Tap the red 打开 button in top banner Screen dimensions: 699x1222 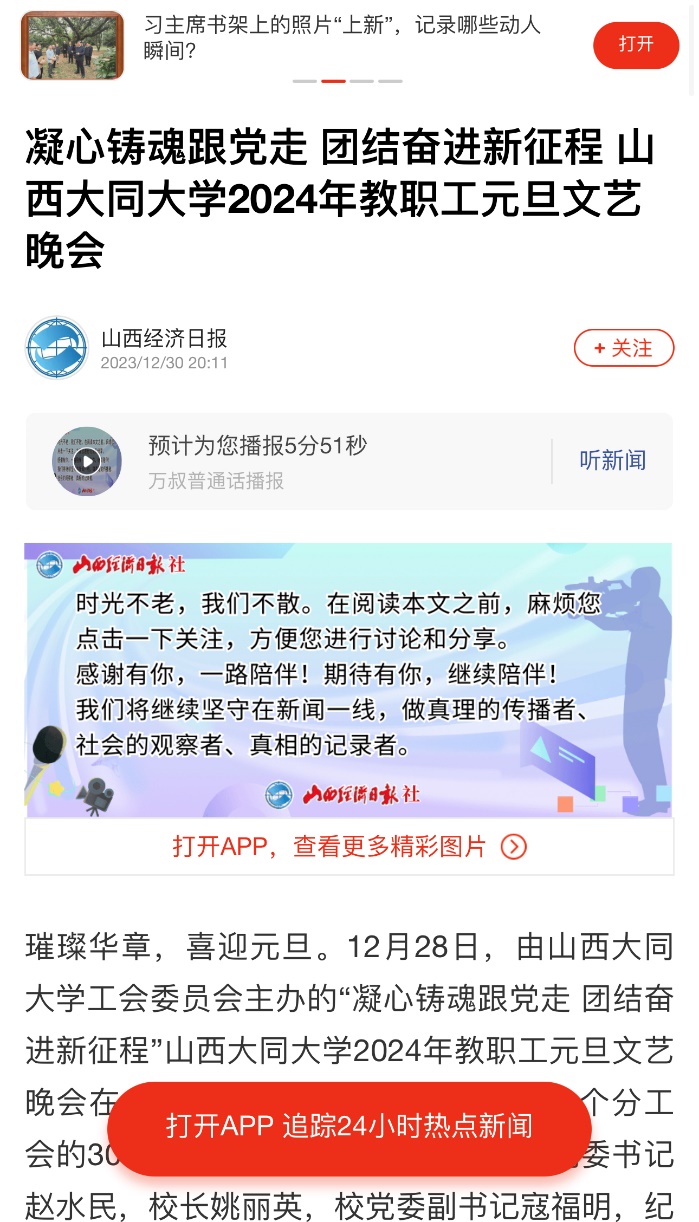[x=635, y=45]
